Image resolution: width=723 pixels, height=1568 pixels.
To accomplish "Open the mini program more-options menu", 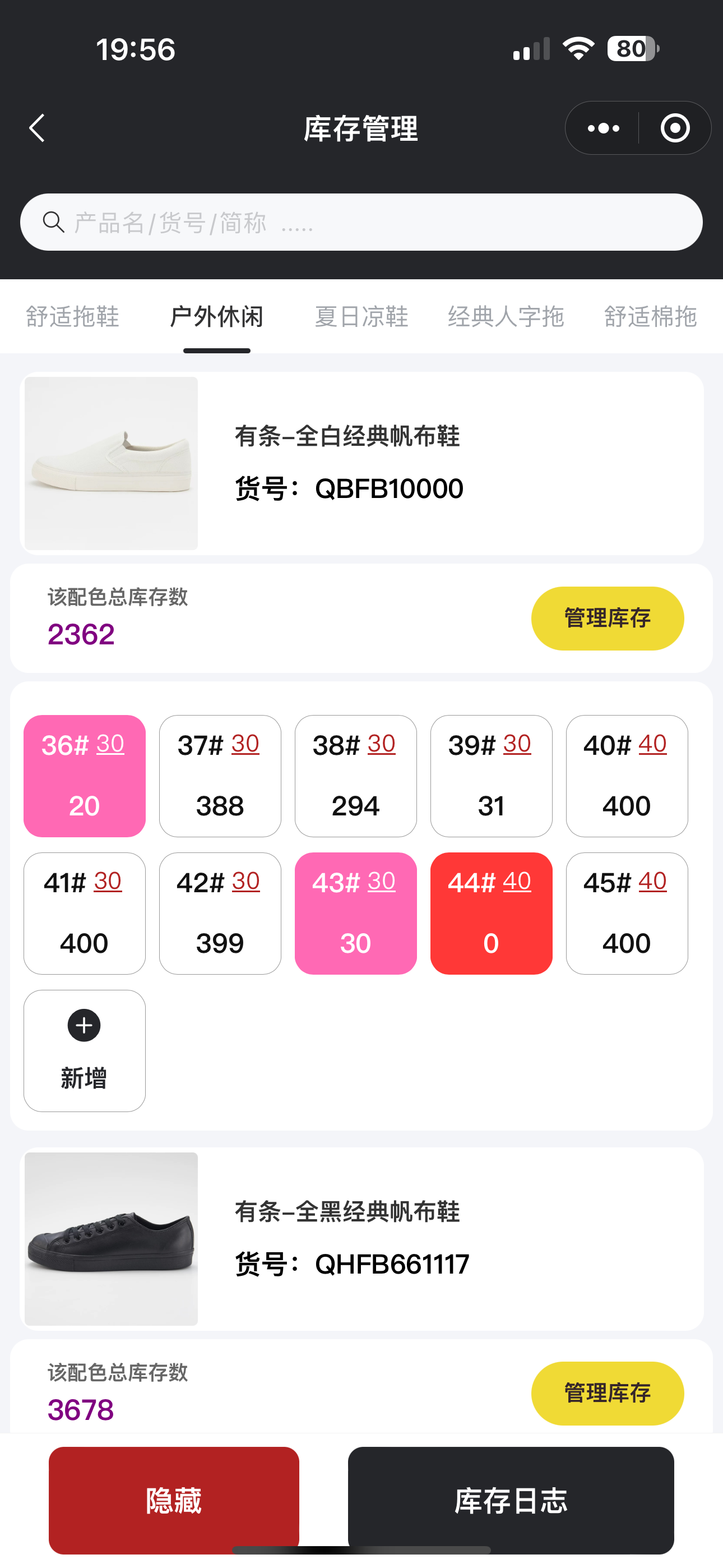I will point(603,128).
